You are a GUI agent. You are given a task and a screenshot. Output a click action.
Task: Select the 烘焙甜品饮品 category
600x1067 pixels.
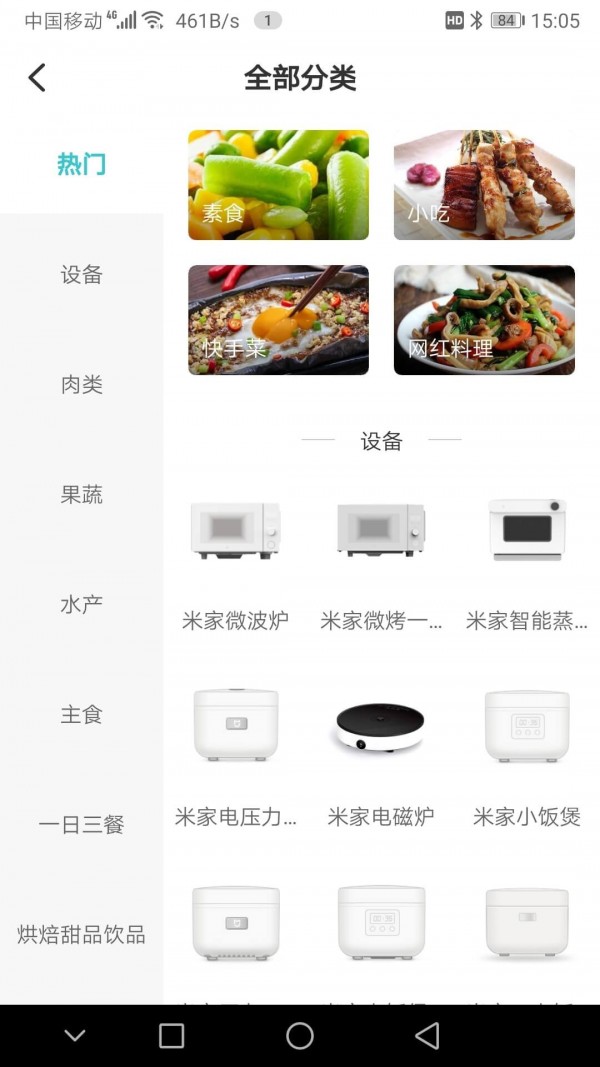81,934
